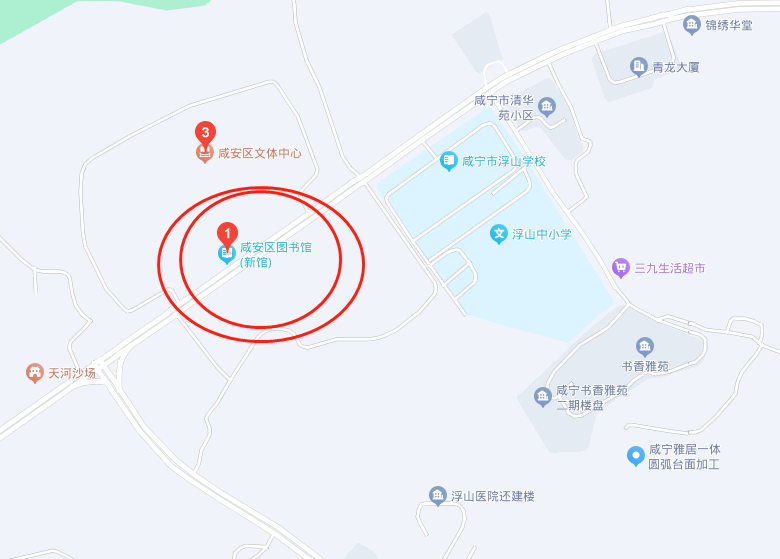Viewport: 780px width, 559px height.
Task: Tap the 三九生活超市 shop marker
Action: (x=621, y=268)
